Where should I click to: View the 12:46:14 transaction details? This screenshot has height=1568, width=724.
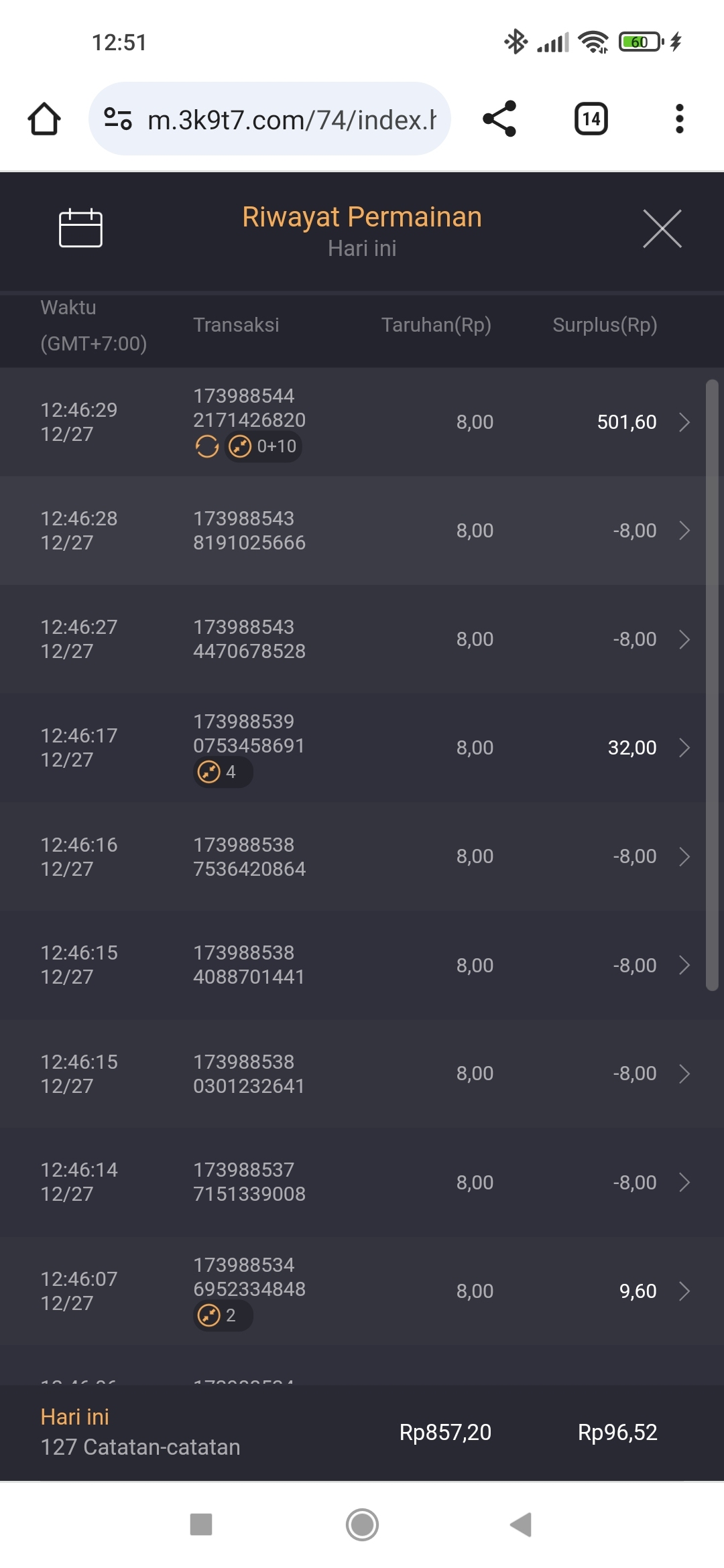(362, 1182)
